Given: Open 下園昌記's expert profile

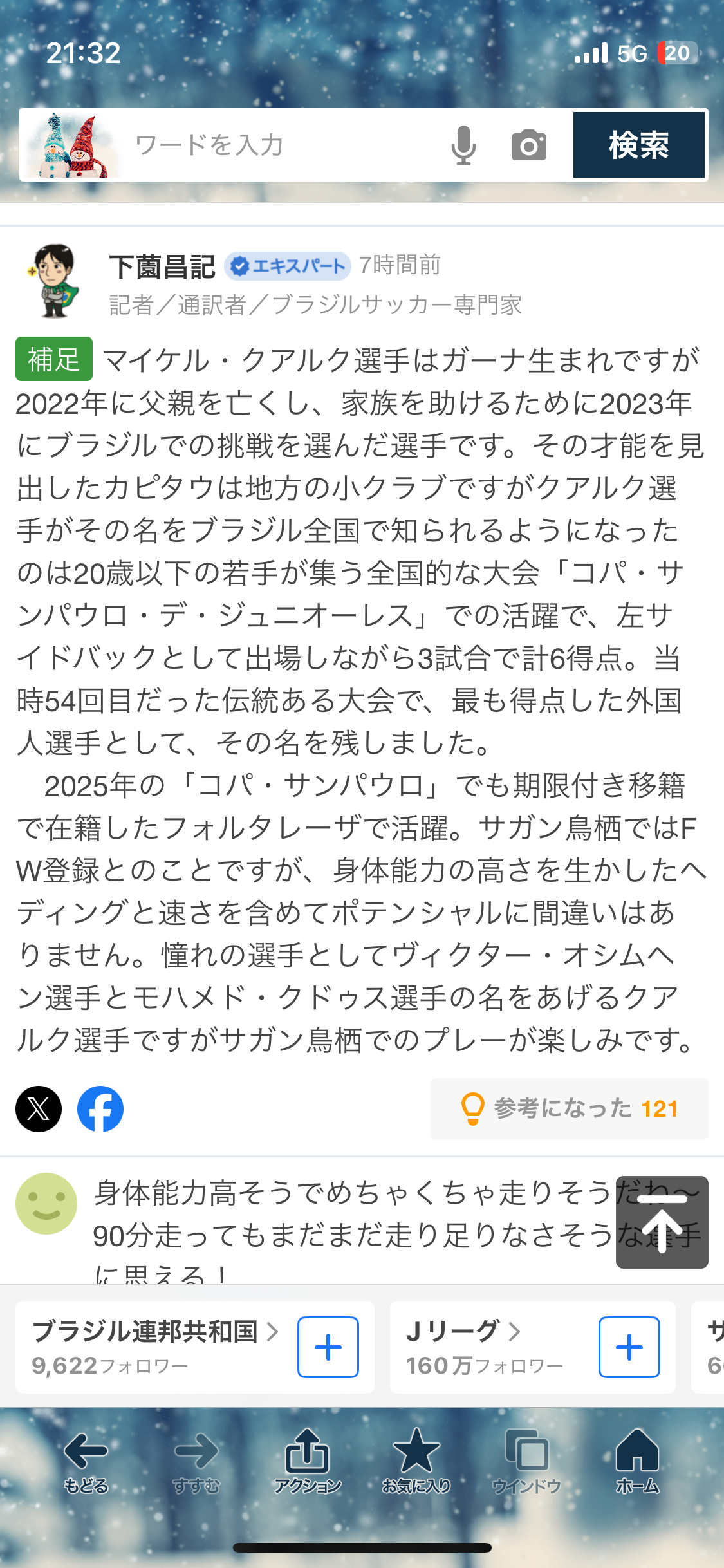Looking at the screenshot, I should 162,266.
